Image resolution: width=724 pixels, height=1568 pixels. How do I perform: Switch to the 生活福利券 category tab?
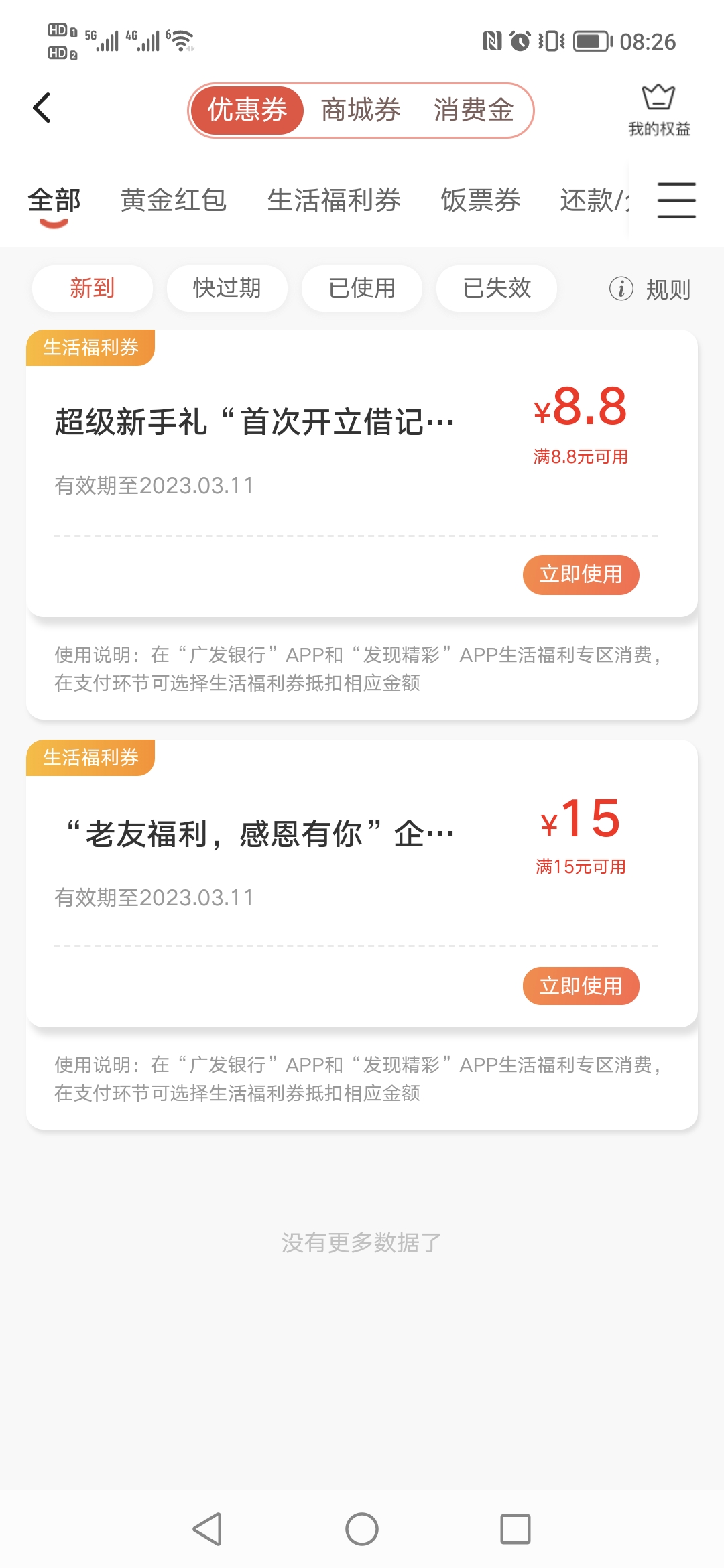[334, 200]
